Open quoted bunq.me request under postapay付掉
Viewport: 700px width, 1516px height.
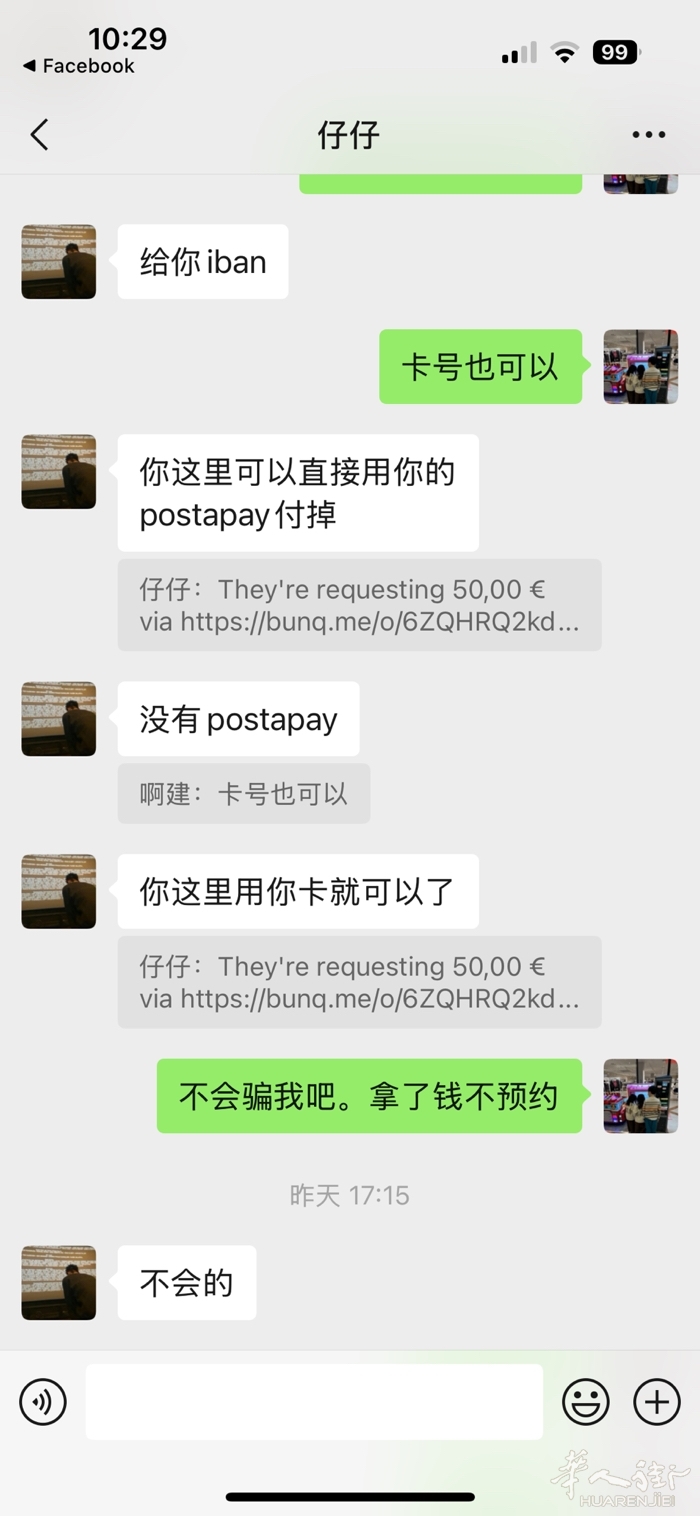click(359, 605)
